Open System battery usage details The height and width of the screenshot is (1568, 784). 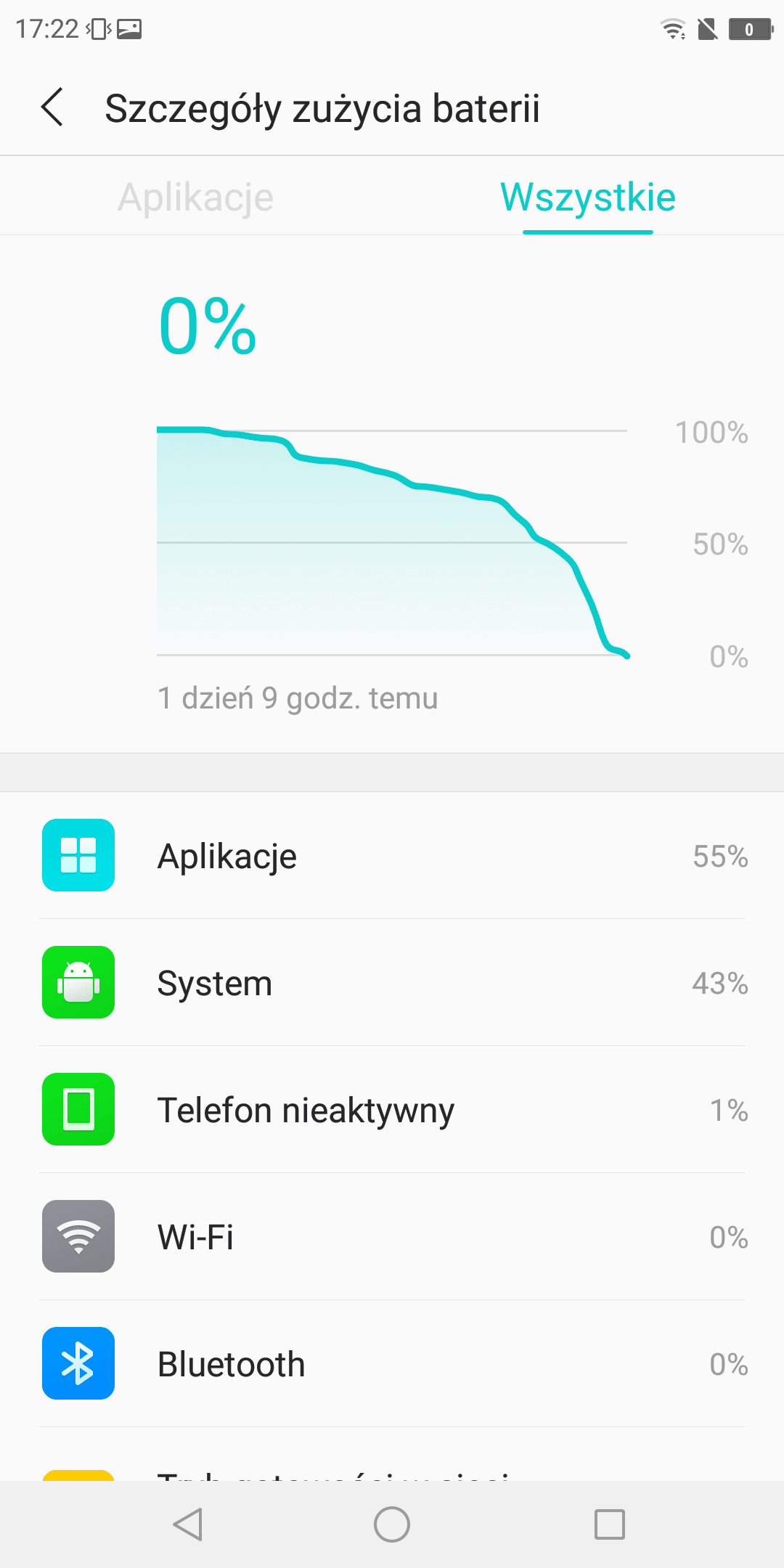click(x=392, y=982)
